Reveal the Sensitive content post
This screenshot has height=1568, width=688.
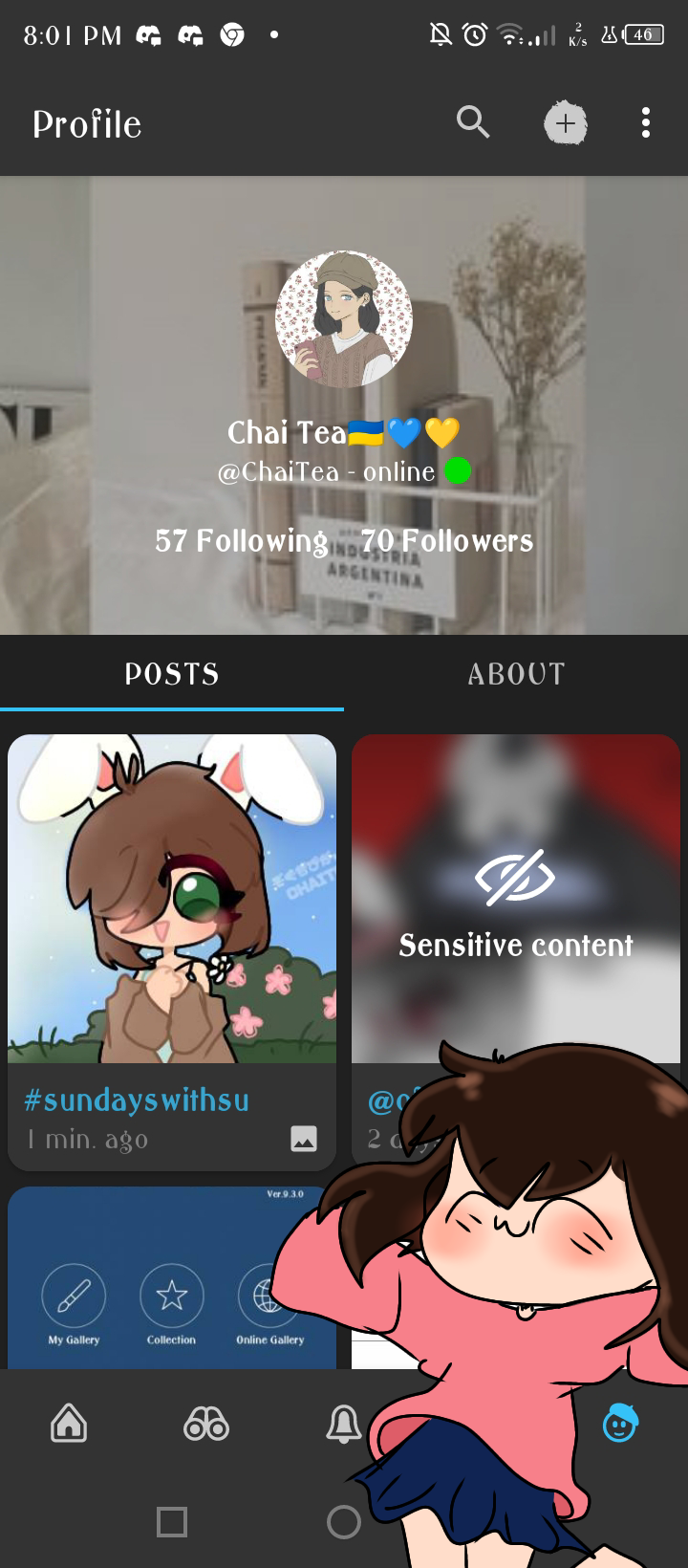(516, 899)
